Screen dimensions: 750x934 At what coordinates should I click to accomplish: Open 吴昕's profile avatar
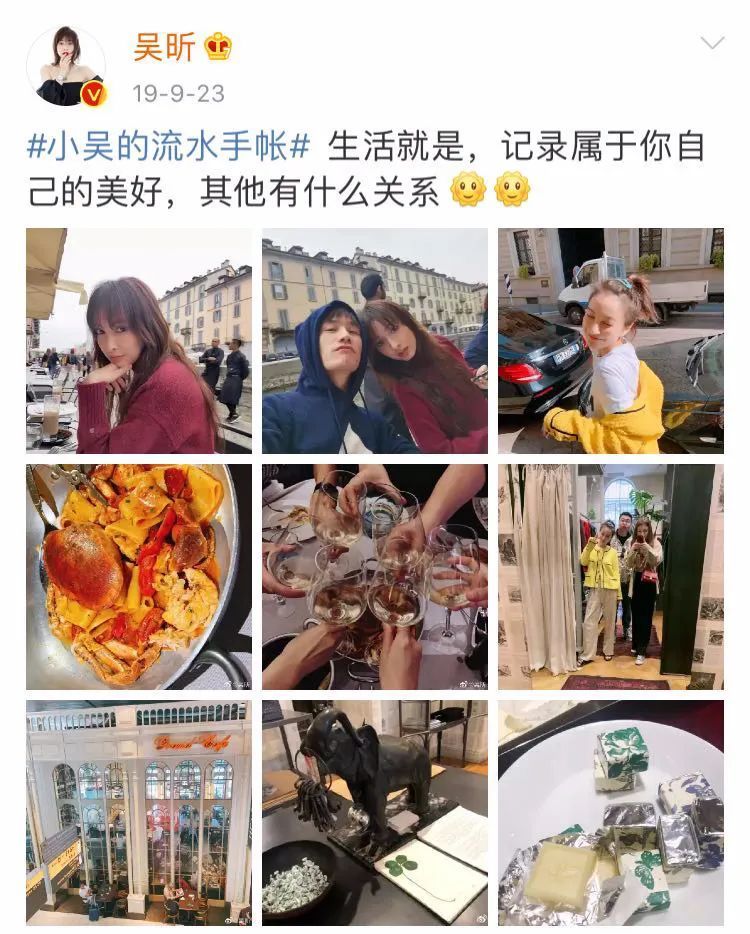[66, 67]
